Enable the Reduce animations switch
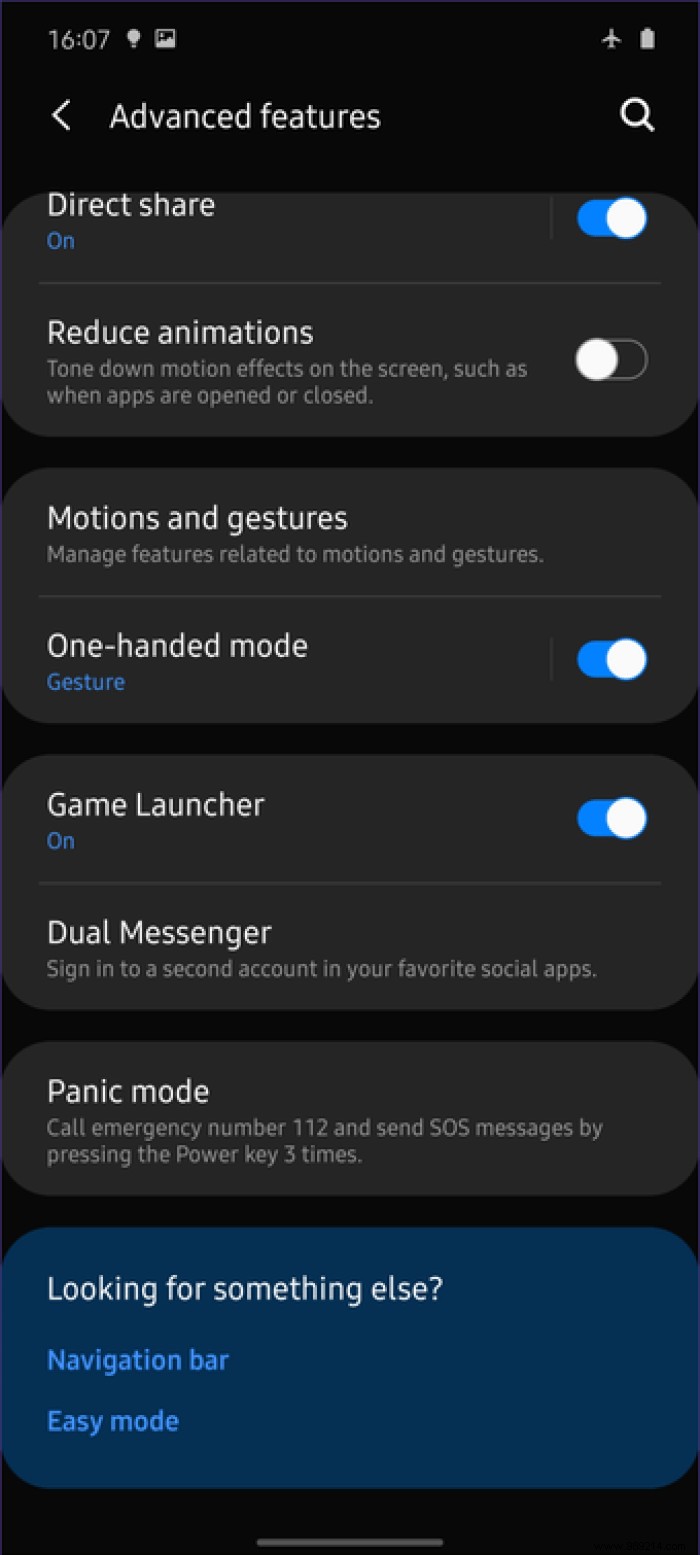This screenshot has width=700, height=1555. pyautogui.click(x=612, y=360)
